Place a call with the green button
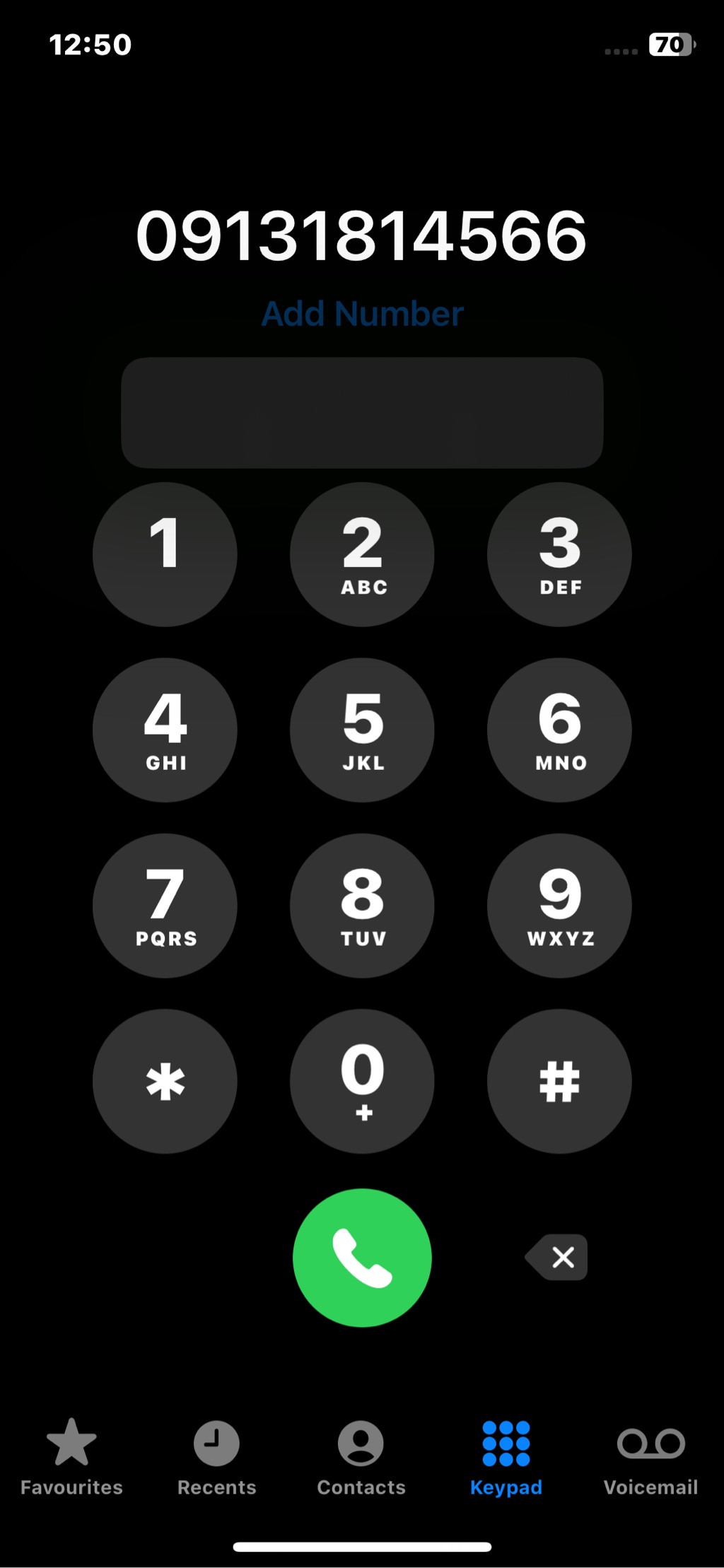Viewport: 724px width, 1568px height. [x=362, y=1257]
